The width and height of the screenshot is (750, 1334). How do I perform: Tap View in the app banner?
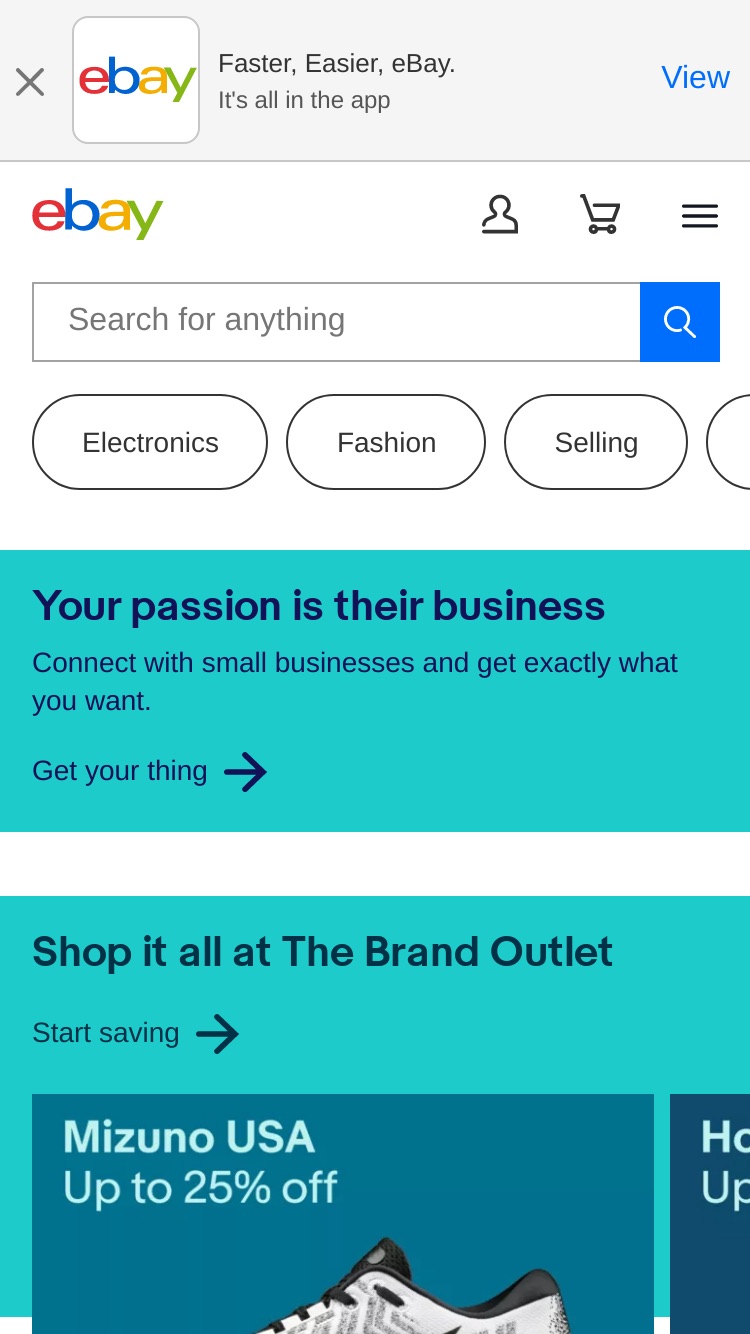pos(695,78)
